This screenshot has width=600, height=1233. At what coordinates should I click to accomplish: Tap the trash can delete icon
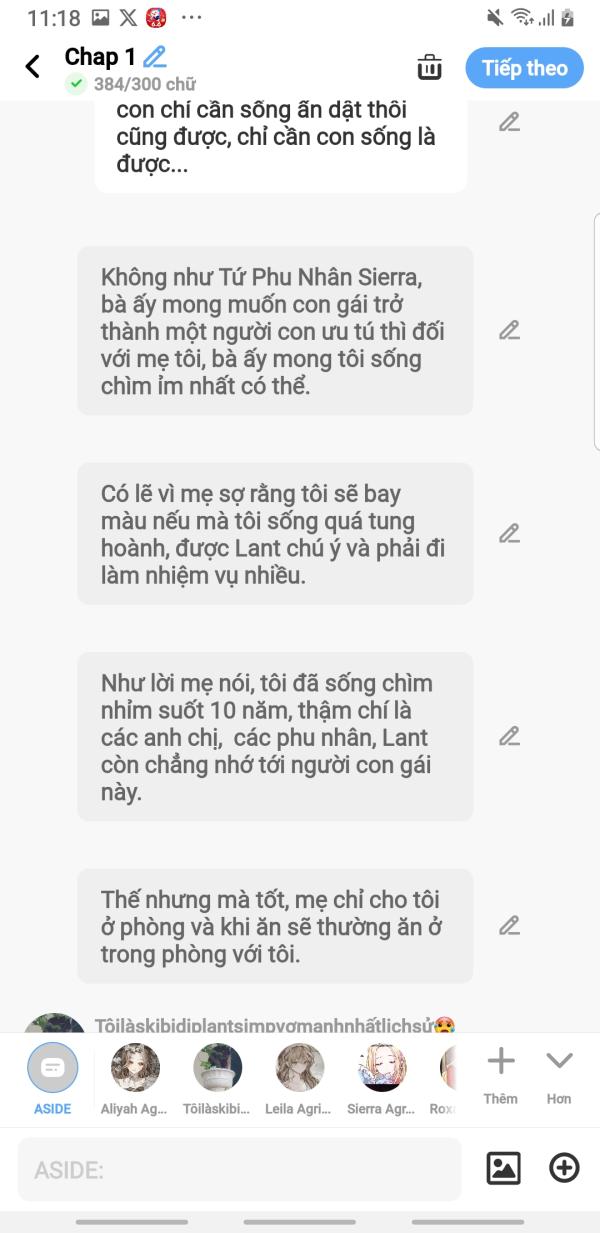(429, 67)
